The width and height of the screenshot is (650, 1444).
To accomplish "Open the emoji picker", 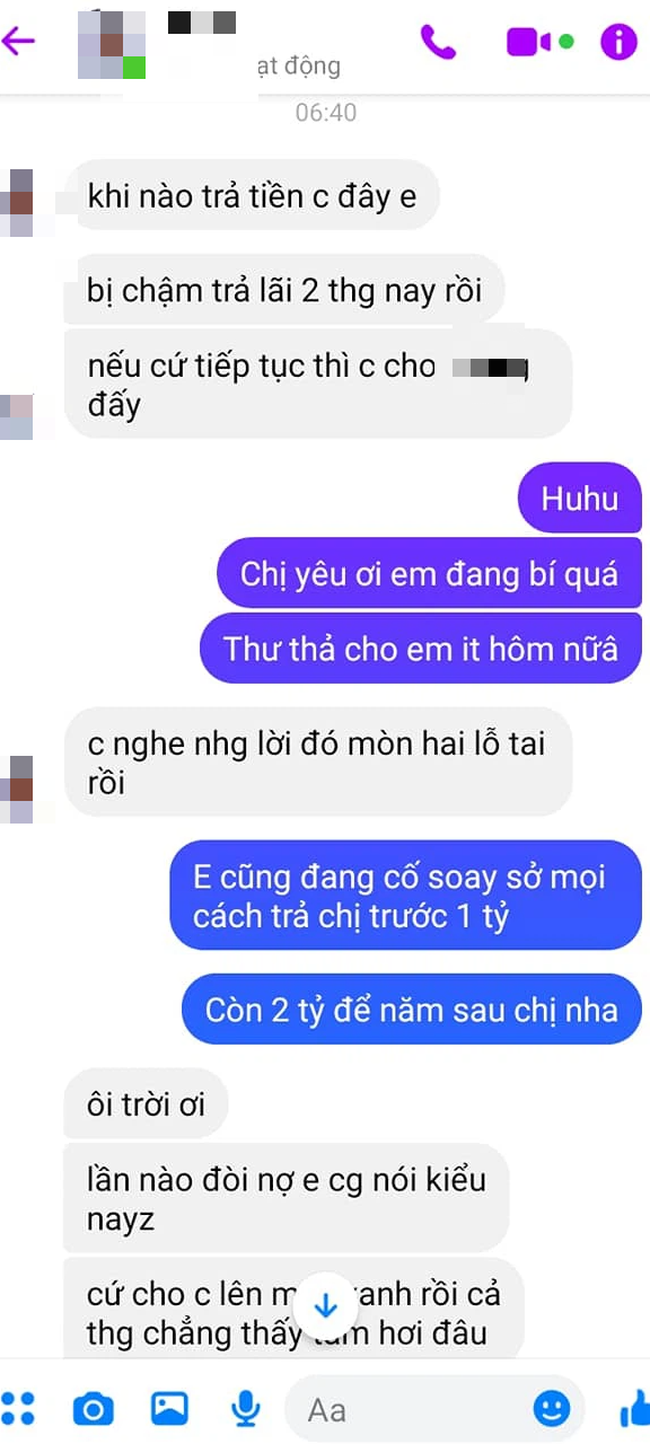I will 551,1409.
